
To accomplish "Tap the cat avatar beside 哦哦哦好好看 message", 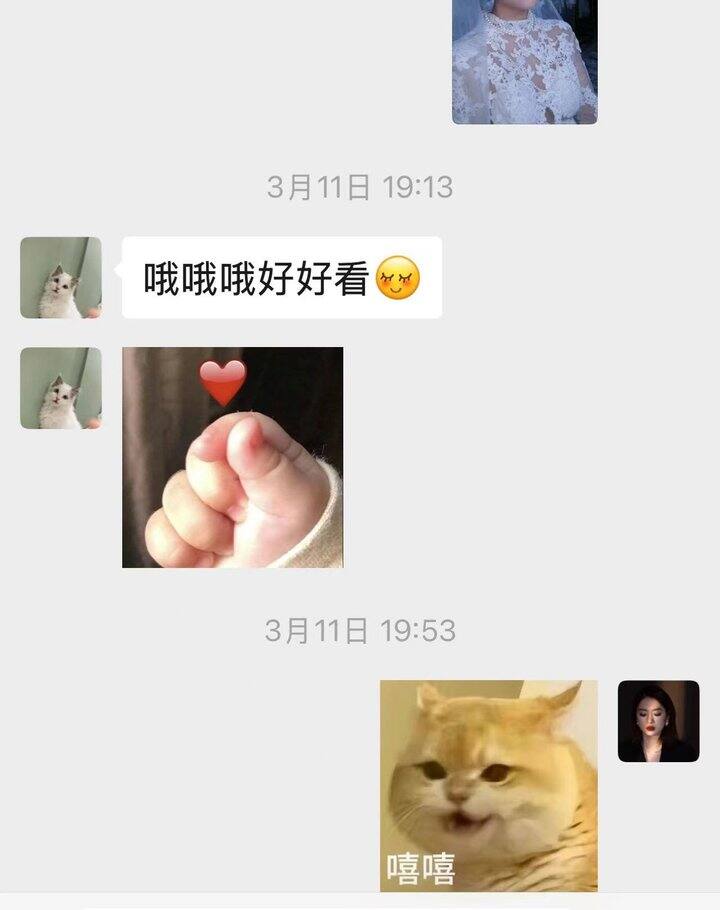I will [x=61, y=278].
